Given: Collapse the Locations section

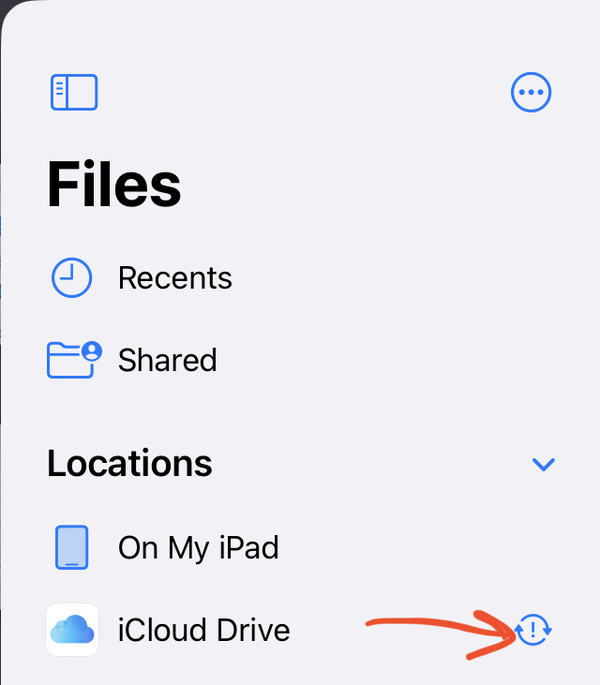Looking at the screenshot, I should [x=543, y=464].
